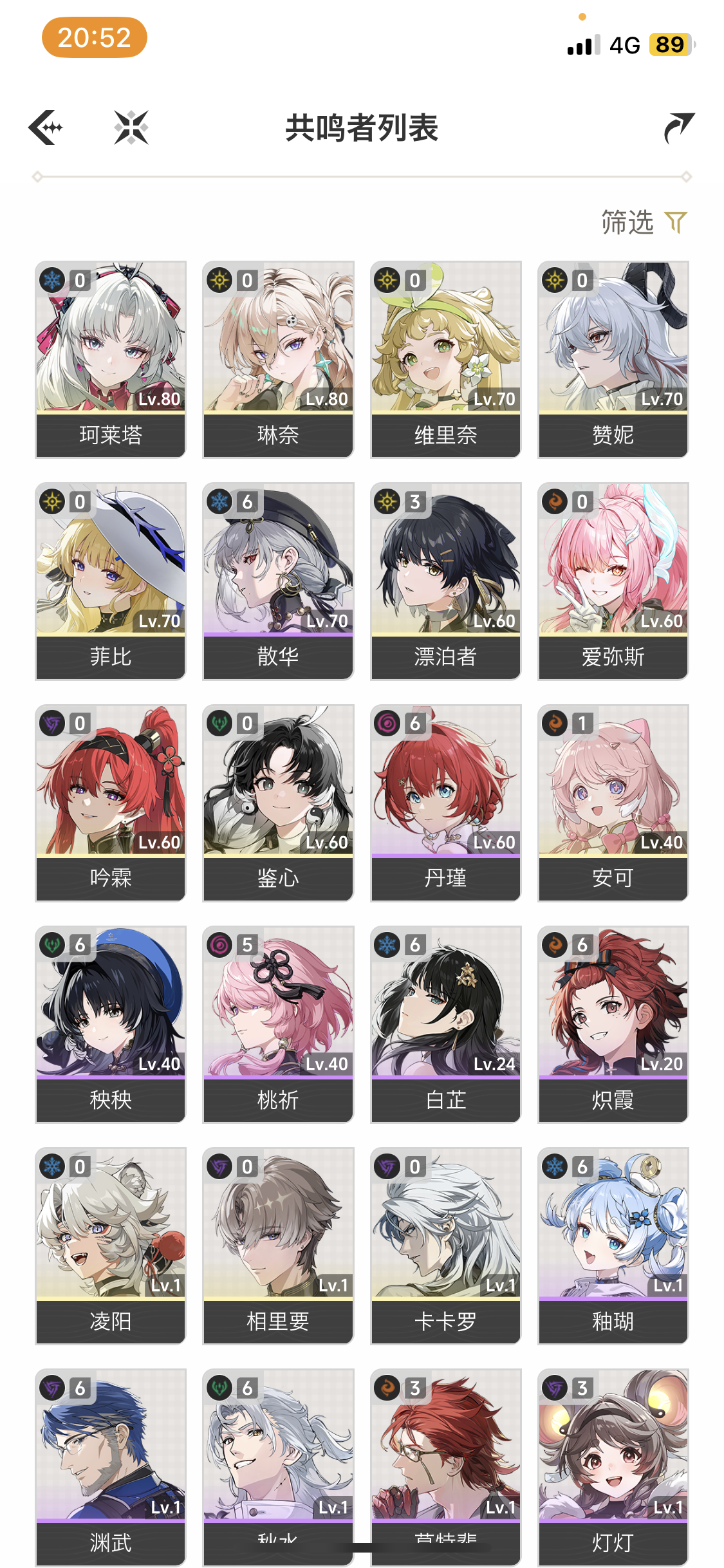Select the 丹瑾 resonator card
This screenshot has height=1568, width=724.
click(445, 802)
